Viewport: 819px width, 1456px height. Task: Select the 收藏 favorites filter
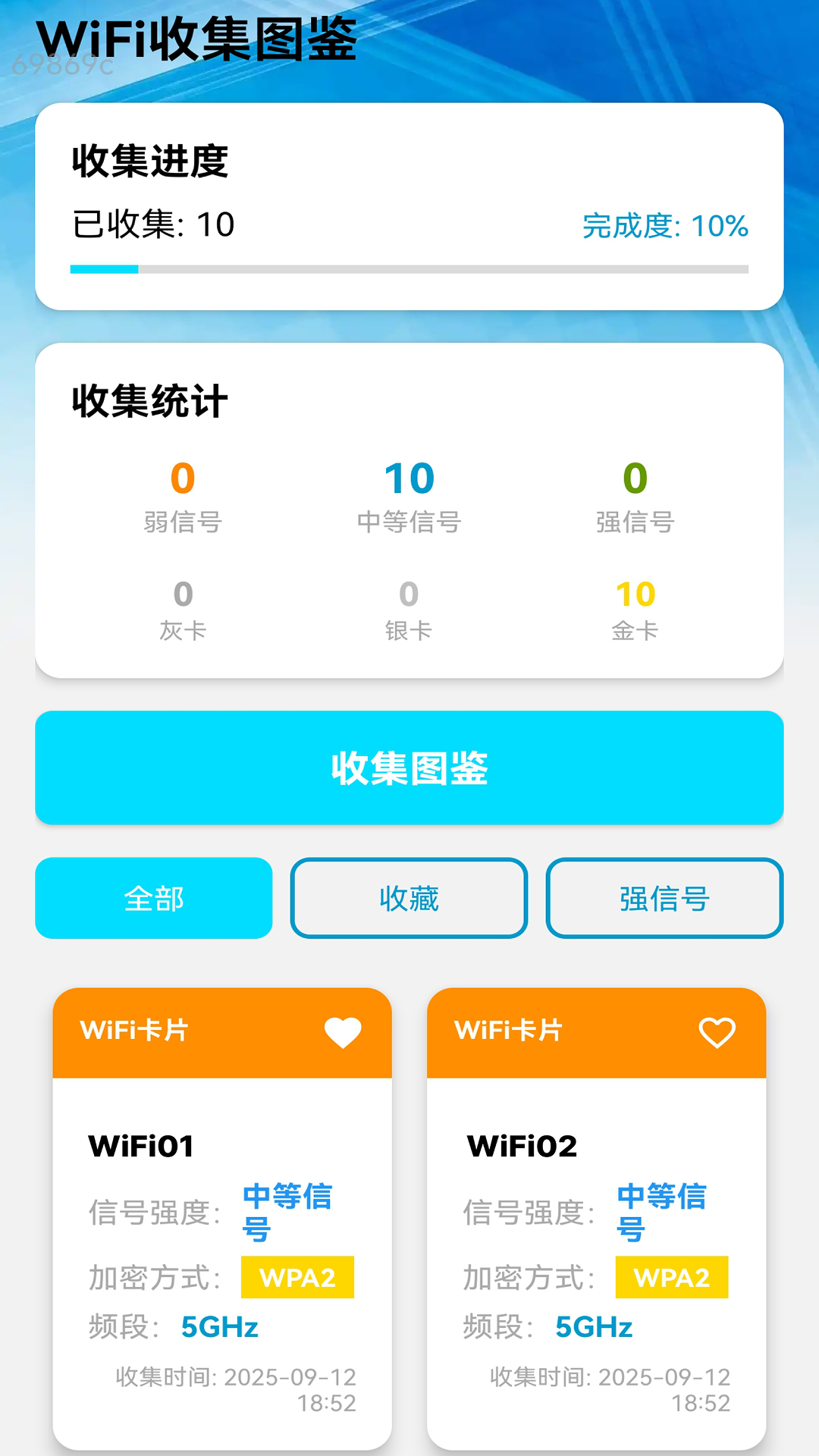408,898
